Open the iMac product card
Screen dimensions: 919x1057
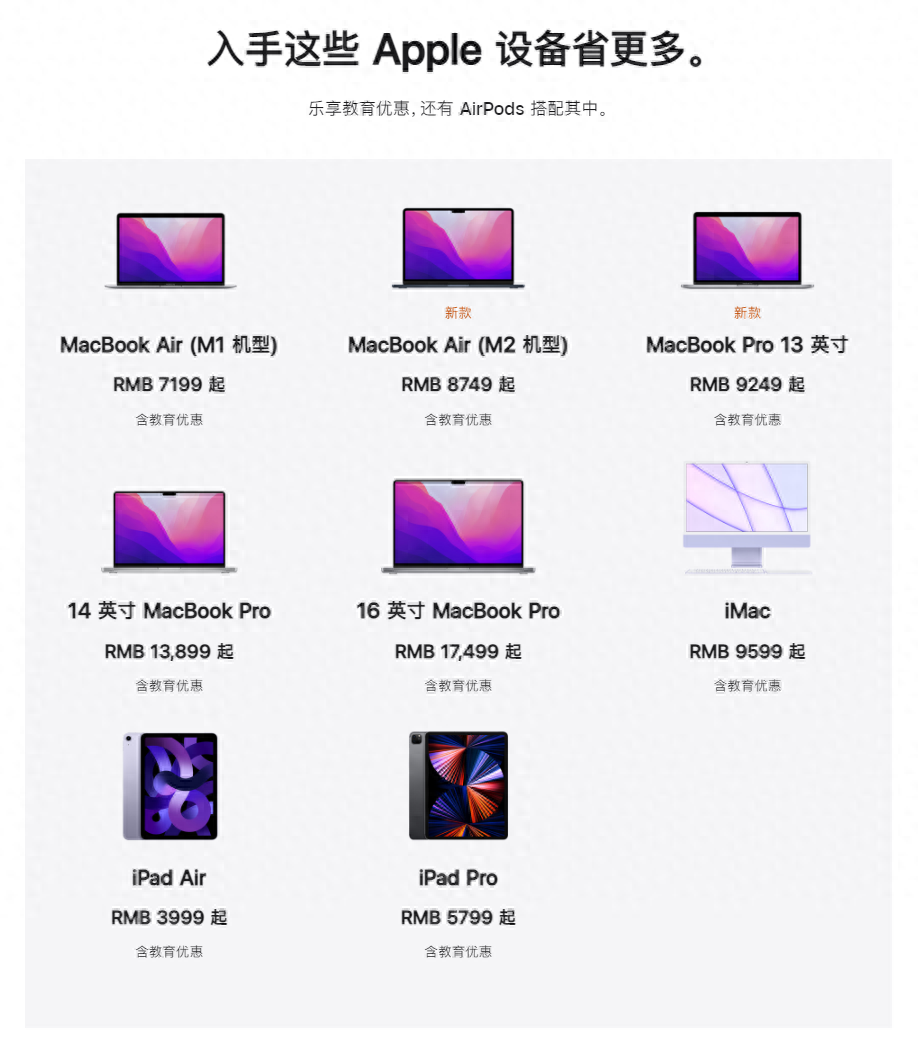click(x=747, y=611)
